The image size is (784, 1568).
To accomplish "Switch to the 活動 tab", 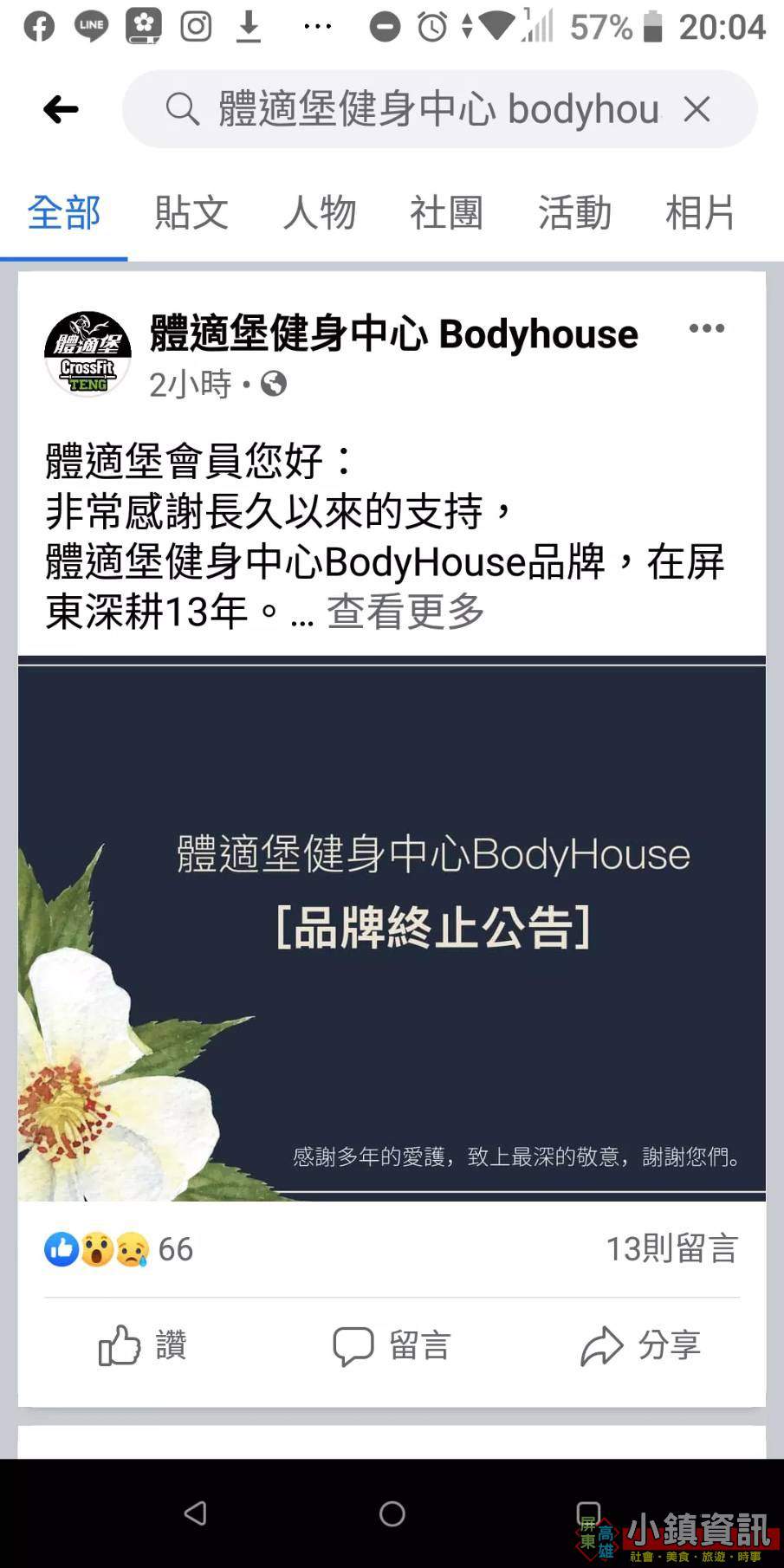I will tap(574, 213).
